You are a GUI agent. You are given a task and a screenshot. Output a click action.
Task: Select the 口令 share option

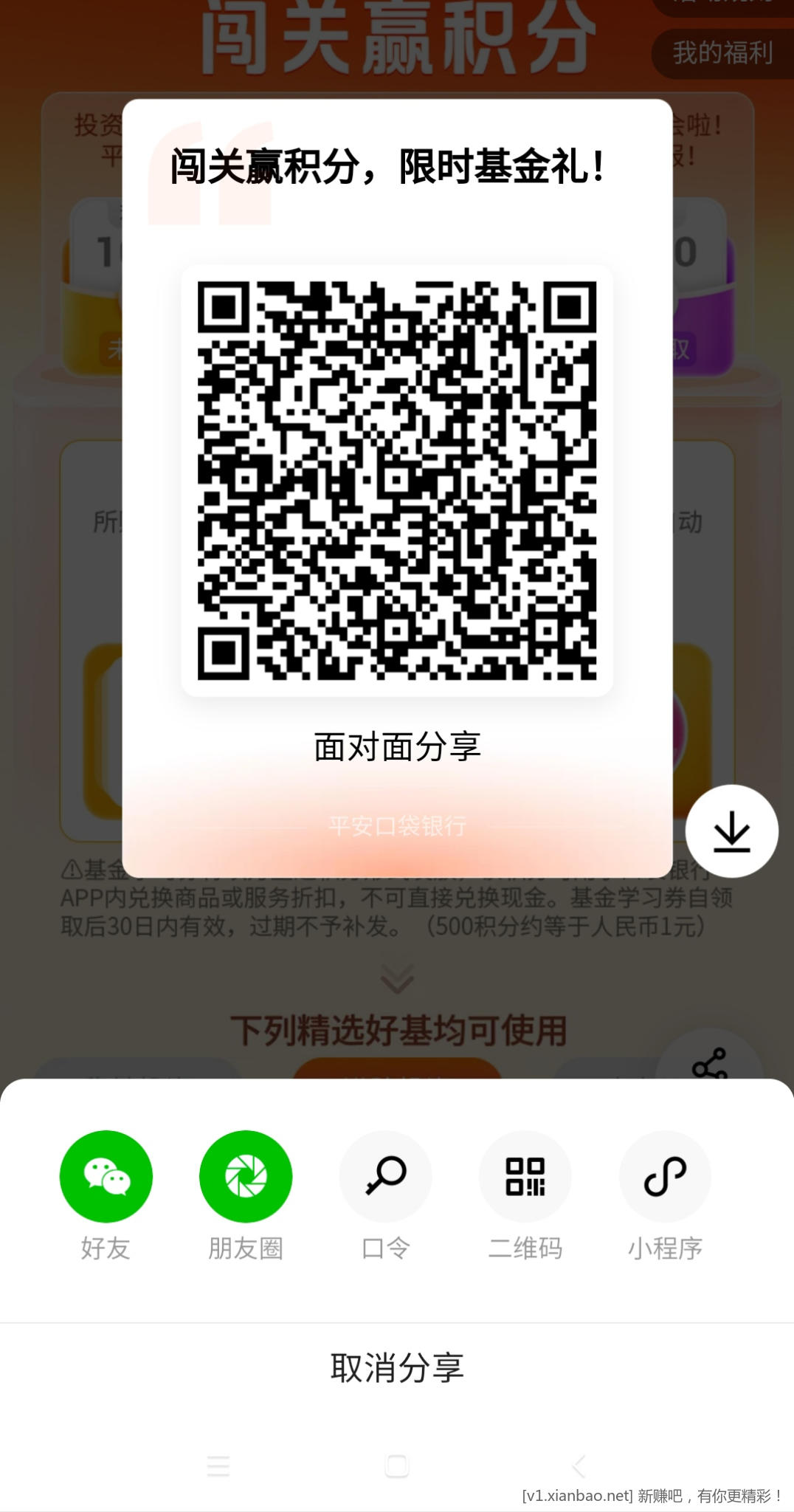385,1176
